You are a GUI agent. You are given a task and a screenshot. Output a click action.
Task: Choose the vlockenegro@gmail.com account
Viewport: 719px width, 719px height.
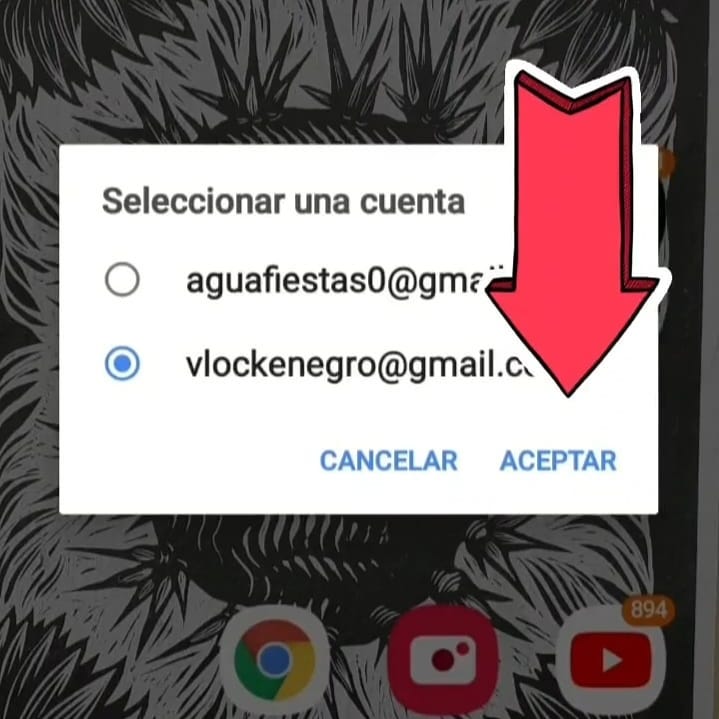[122, 366]
